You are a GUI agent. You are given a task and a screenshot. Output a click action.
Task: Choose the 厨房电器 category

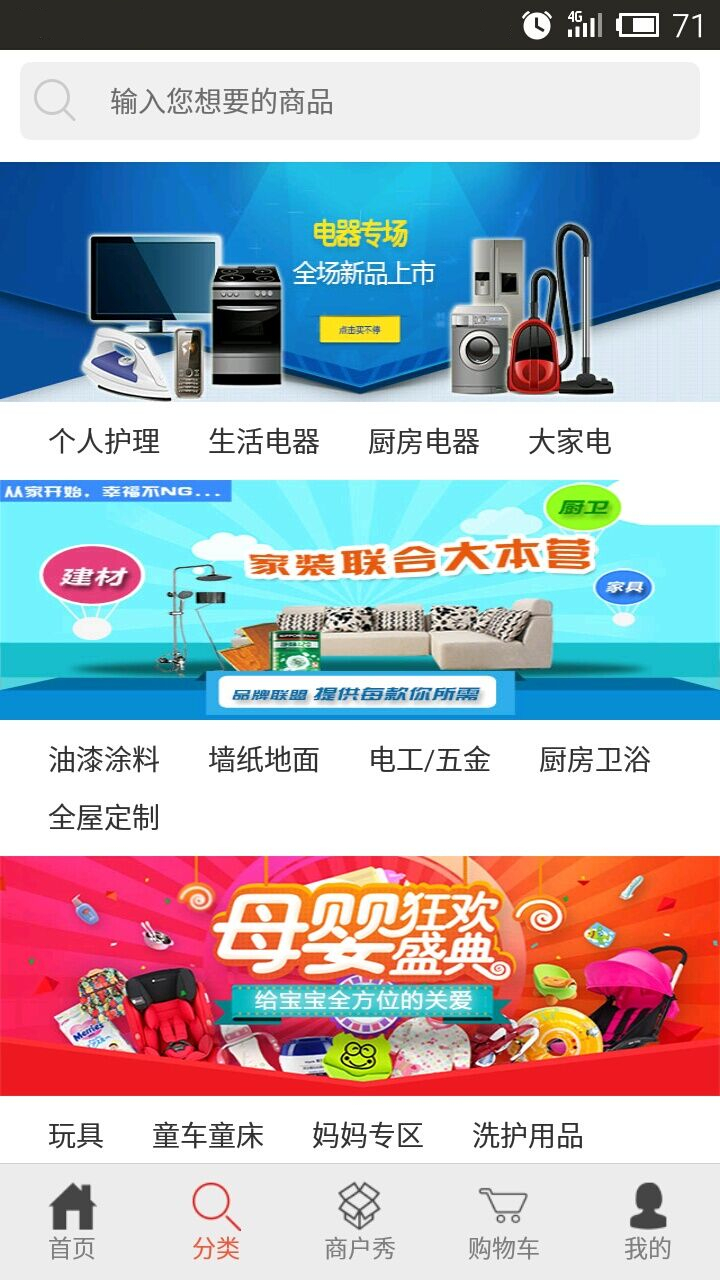pyautogui.click(x=424, y=441)
